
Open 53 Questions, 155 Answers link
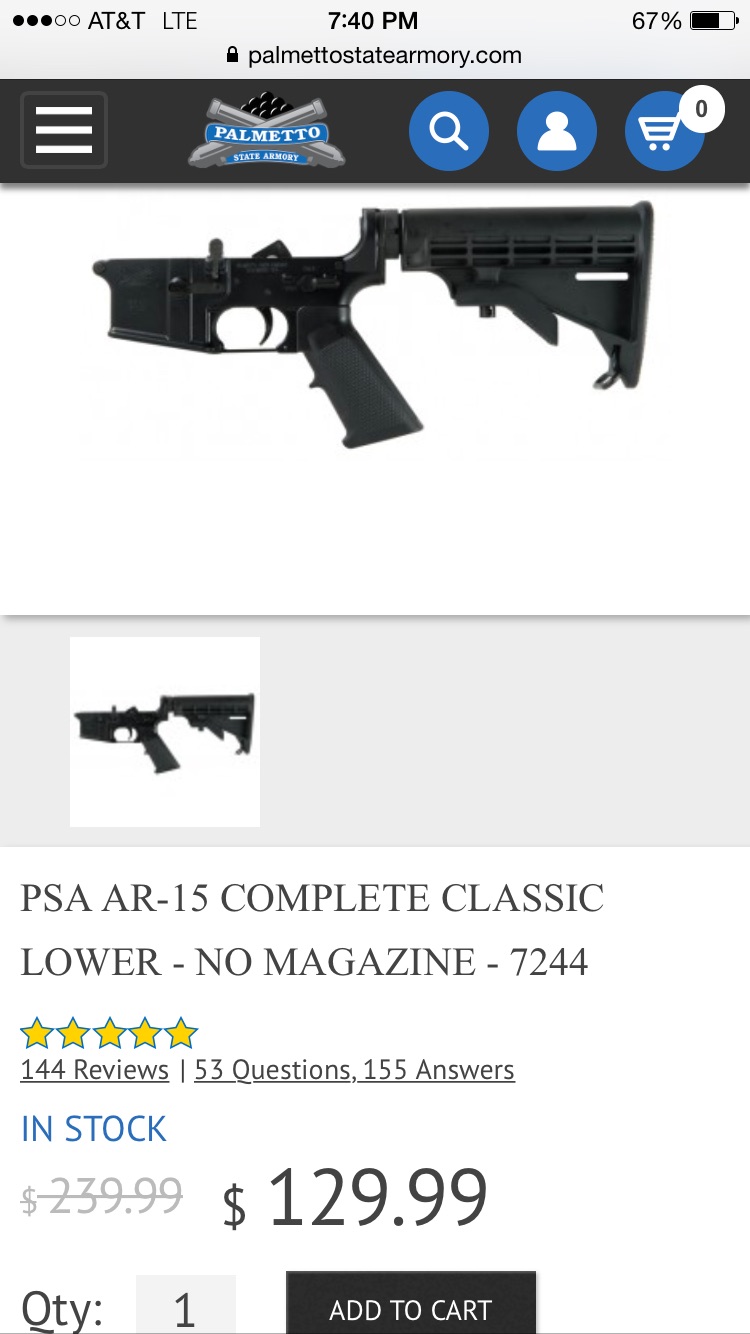point(354,1070)
